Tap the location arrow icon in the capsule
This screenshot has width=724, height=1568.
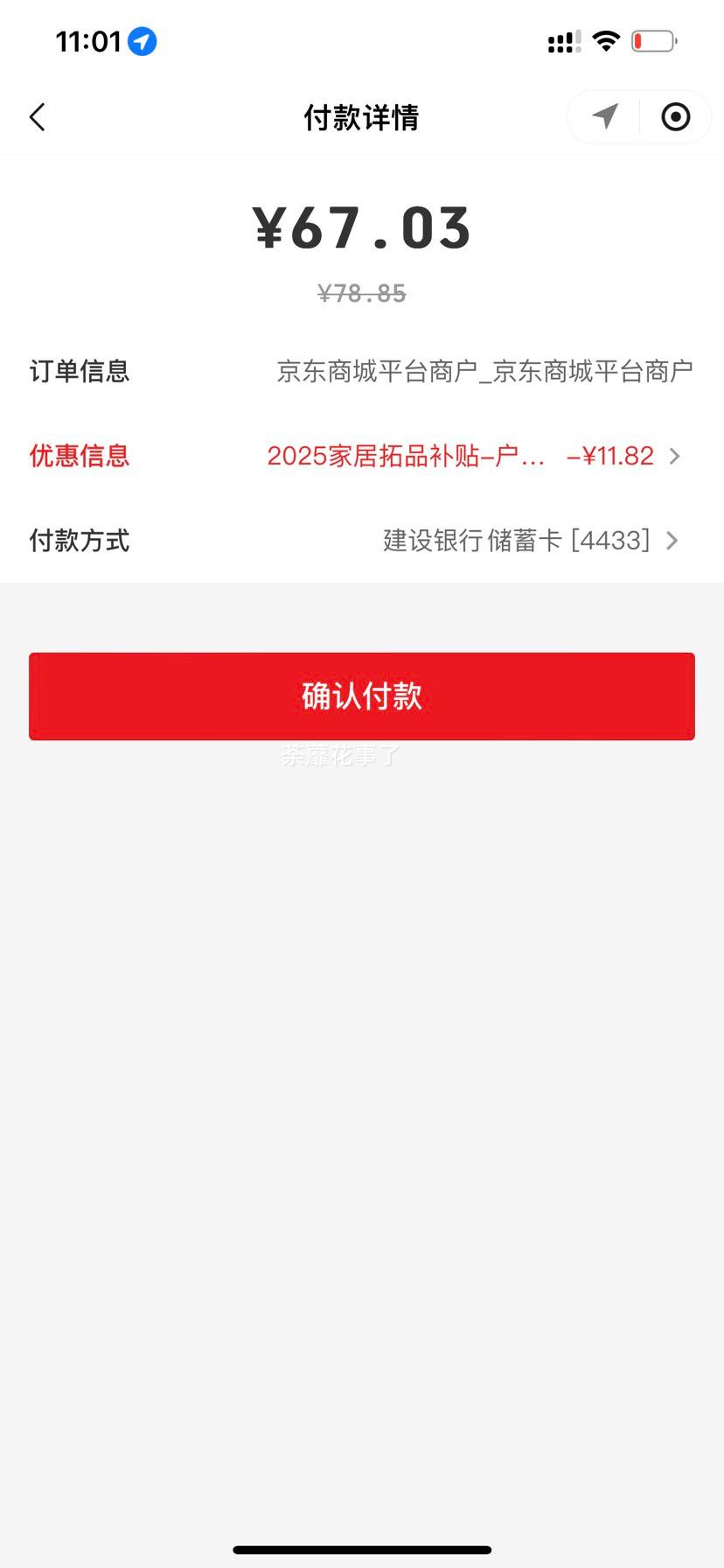tap(605, 116)
